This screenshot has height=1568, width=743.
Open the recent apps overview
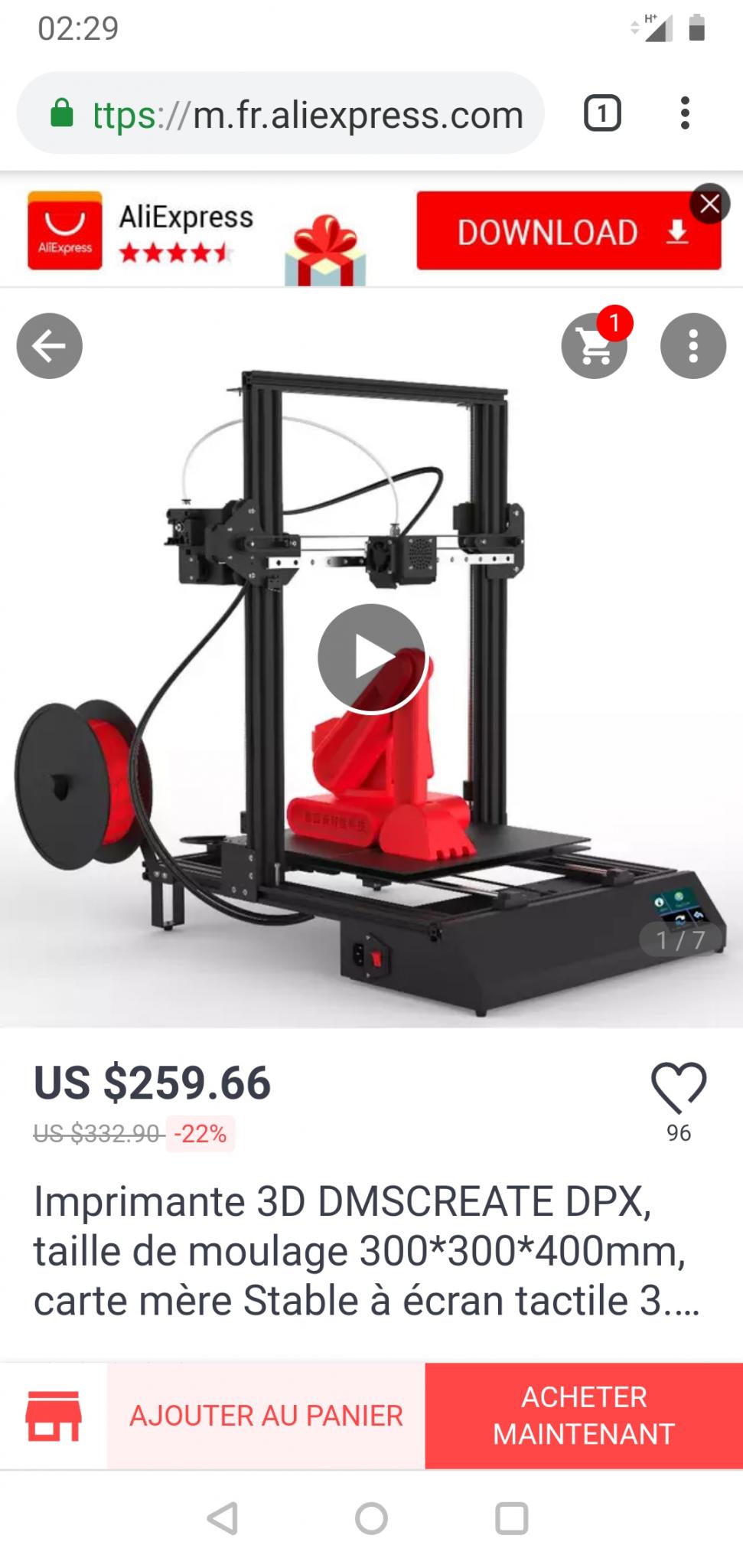(511, 1519)
